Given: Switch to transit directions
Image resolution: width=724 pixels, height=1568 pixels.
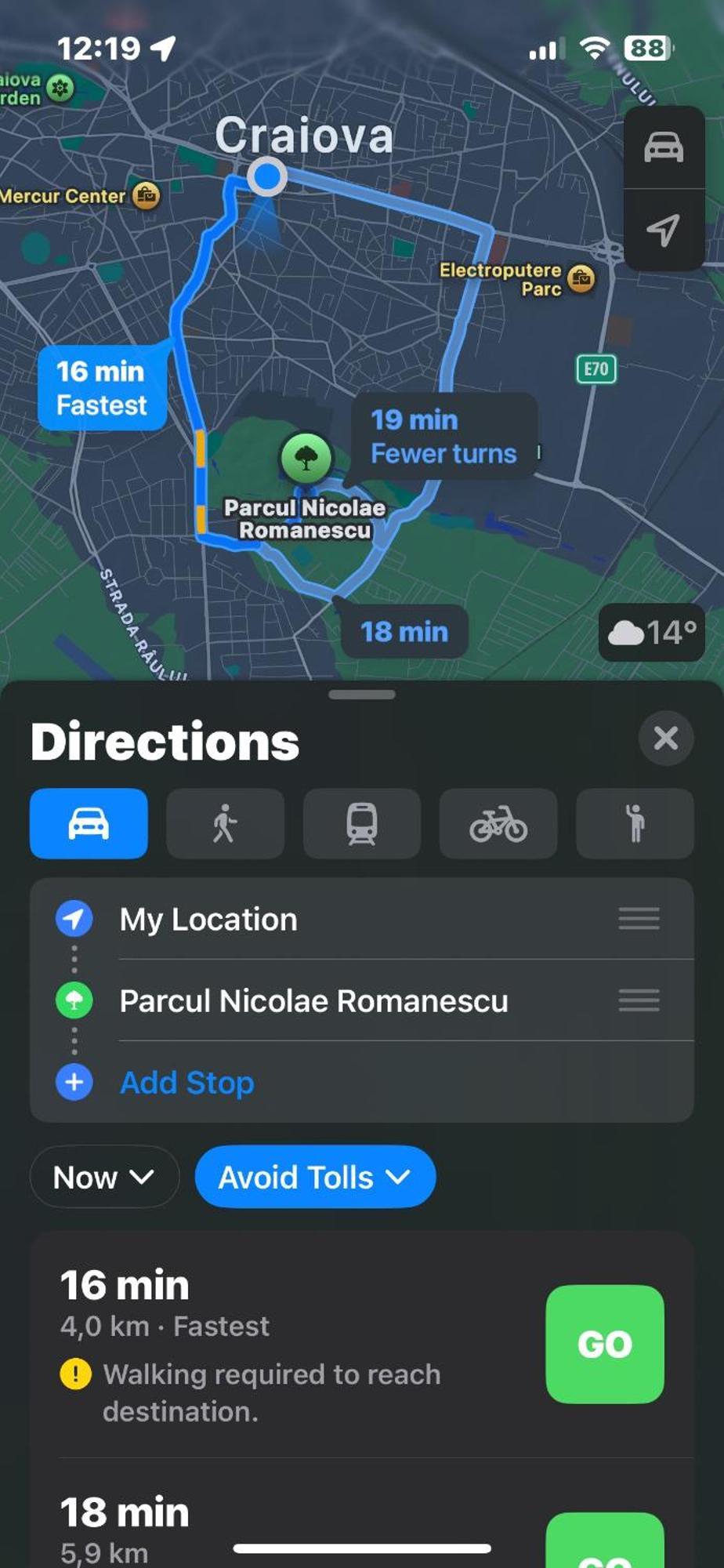Looking at the screenshot, I should 361,824.
